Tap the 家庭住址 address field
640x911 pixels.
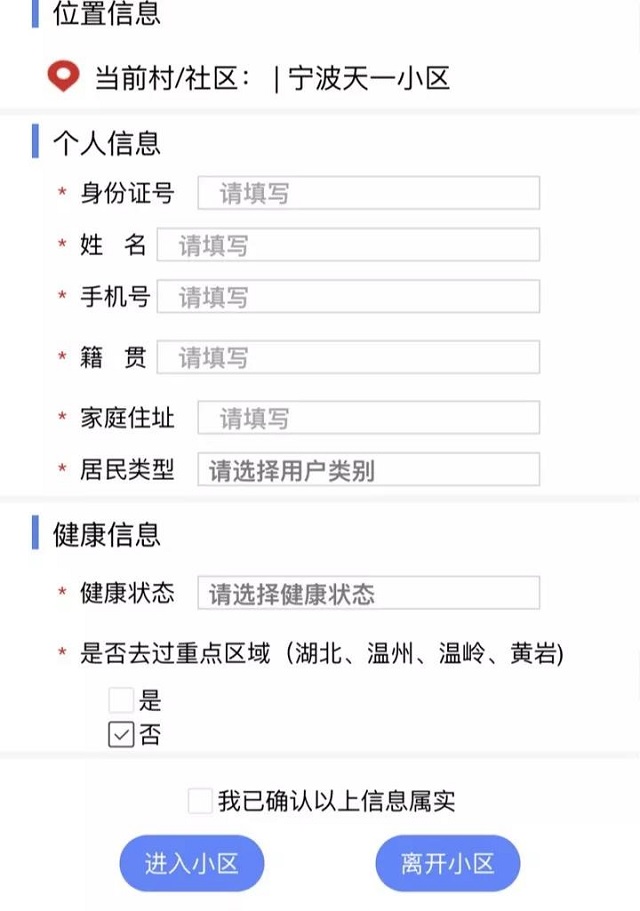[x=368, y=418]
